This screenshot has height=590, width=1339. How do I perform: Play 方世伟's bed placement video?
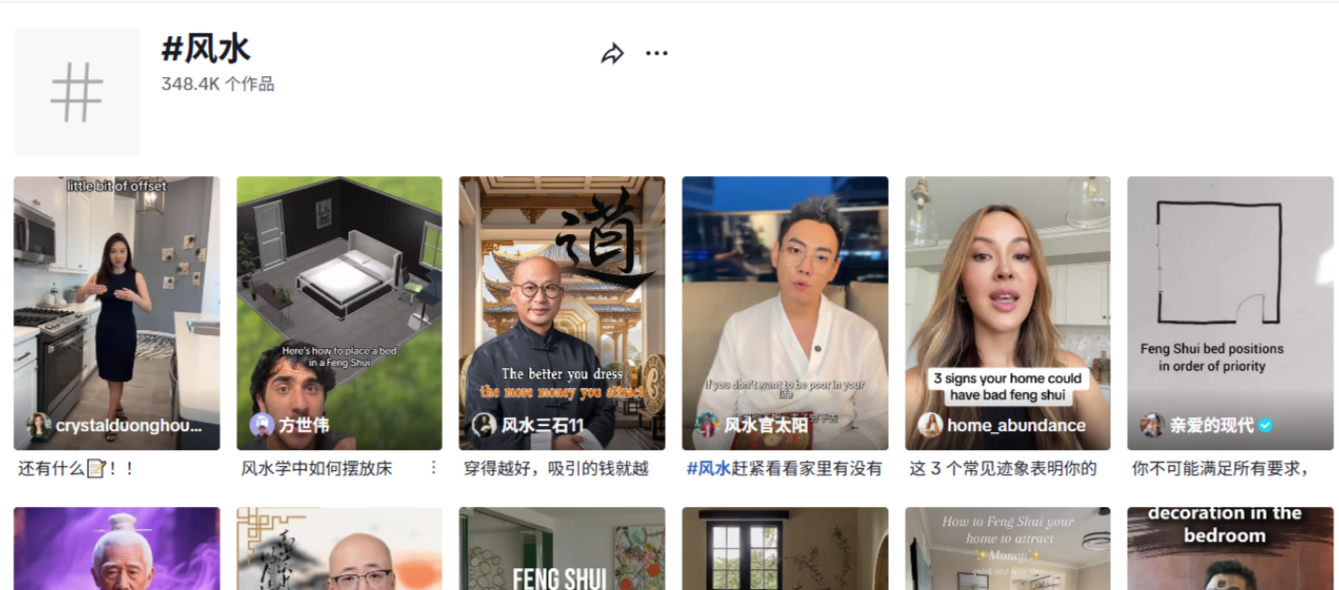coord(339,310)
